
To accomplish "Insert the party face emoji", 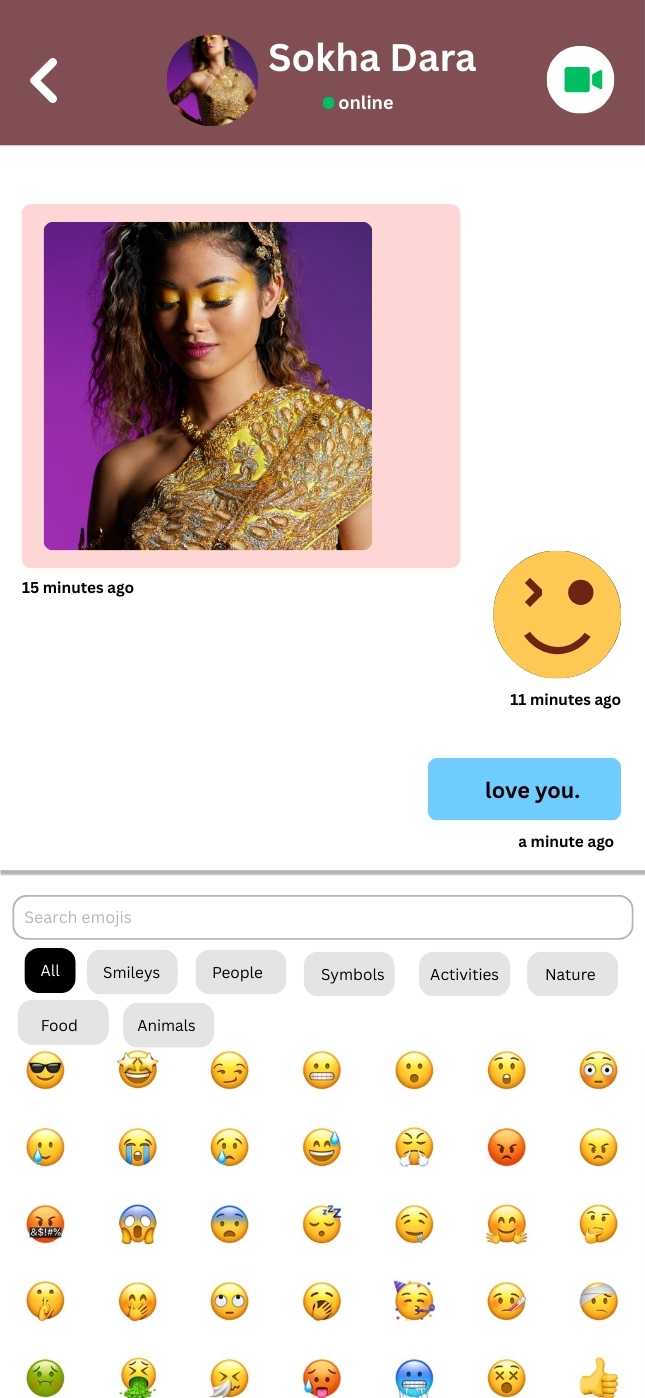I will click(413, 1301).
